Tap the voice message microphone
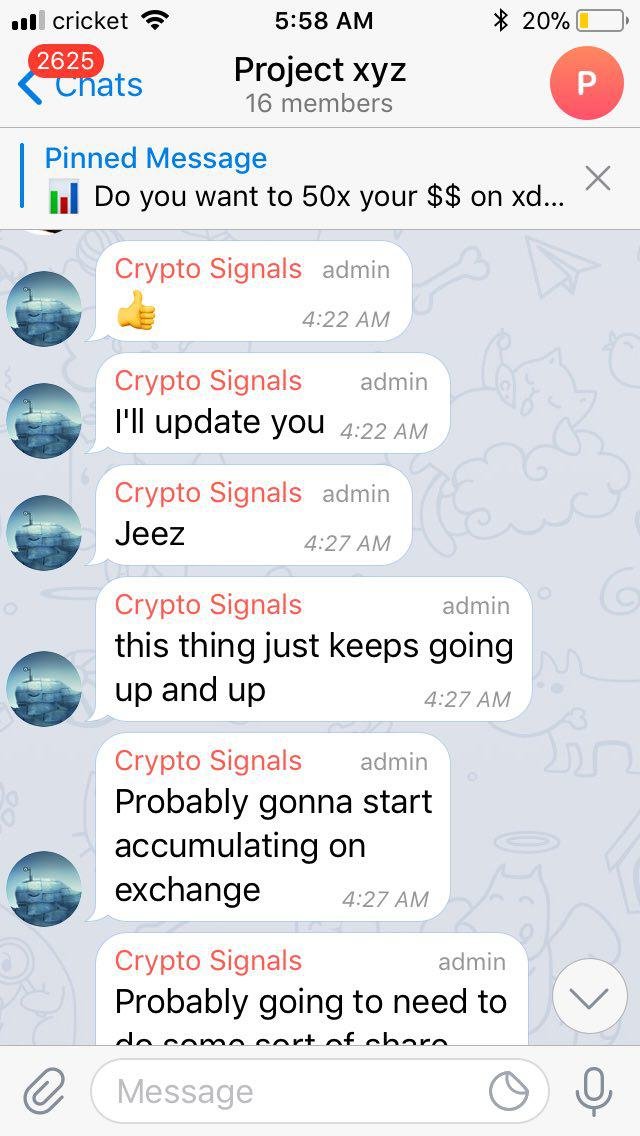Viewport: 640px width, 1136px height. [x=594, y=1091]
